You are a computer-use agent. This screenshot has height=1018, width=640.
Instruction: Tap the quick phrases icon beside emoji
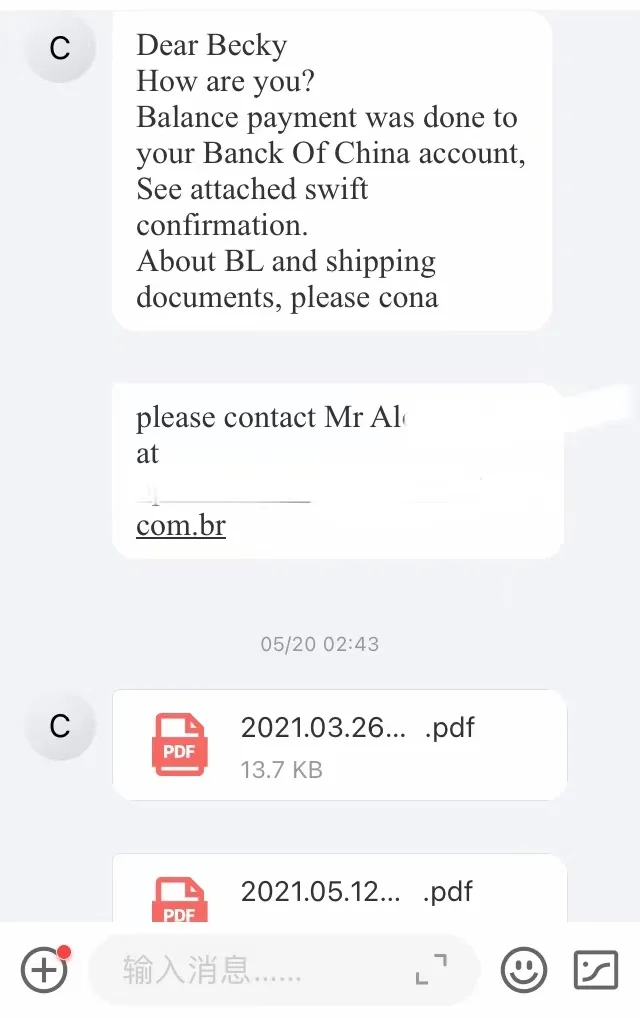point(597,969)
